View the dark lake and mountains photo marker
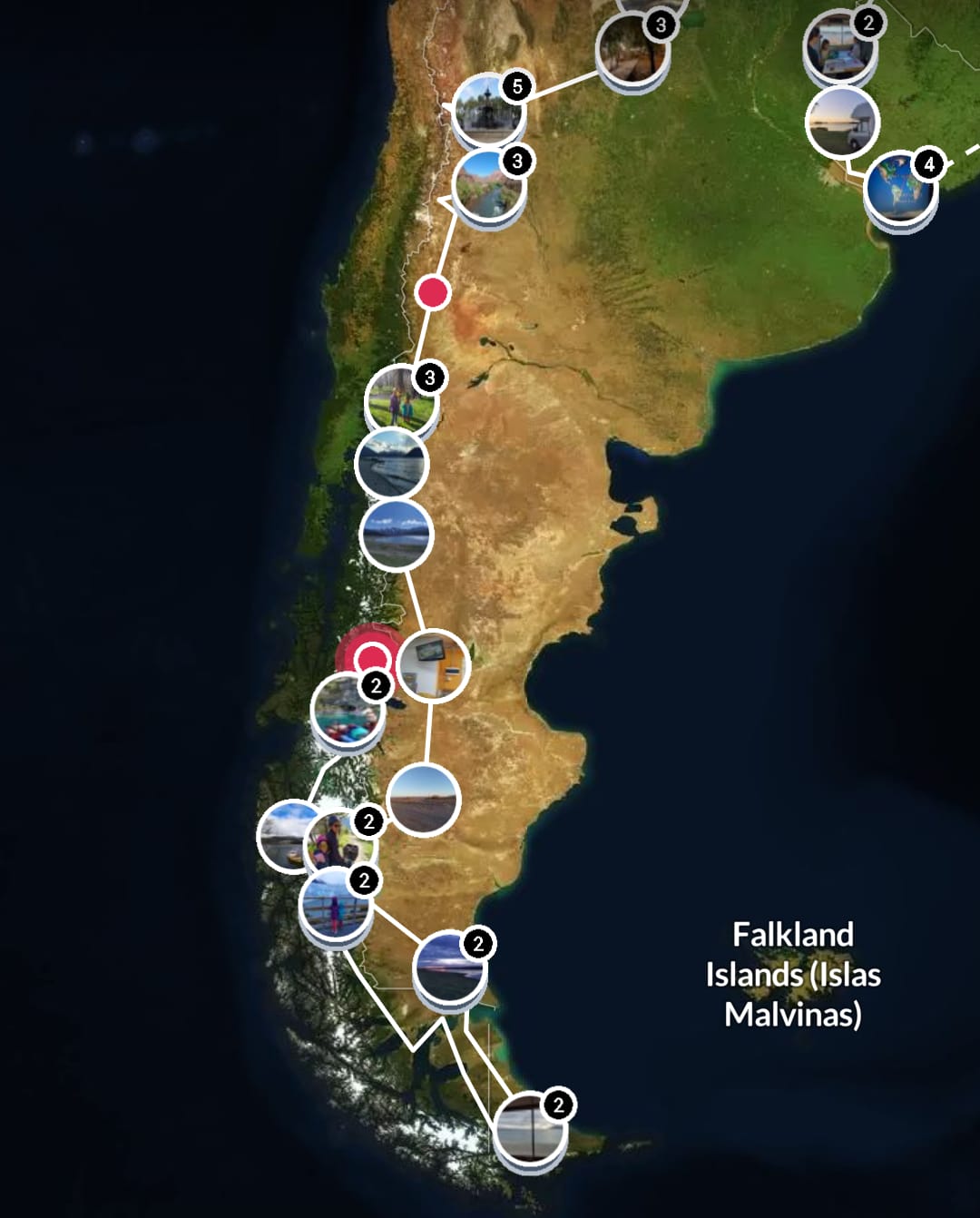Screen dimensions: 980x1218 pos(391,463)
